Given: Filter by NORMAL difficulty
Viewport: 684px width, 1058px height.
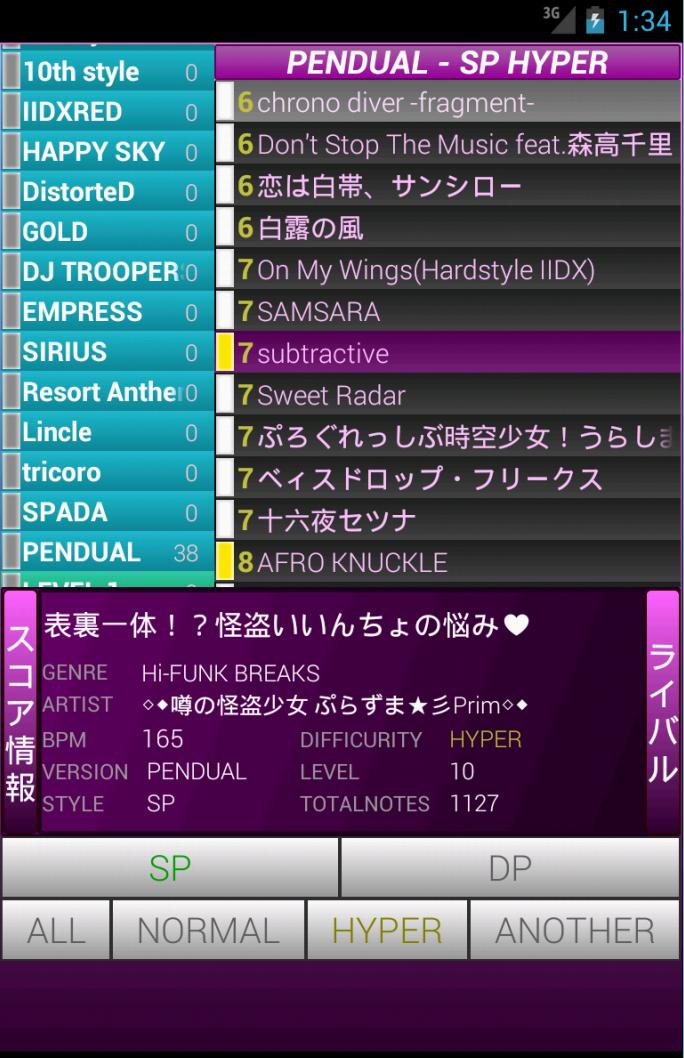Looking at the screenshot, I should coord(208,931).
